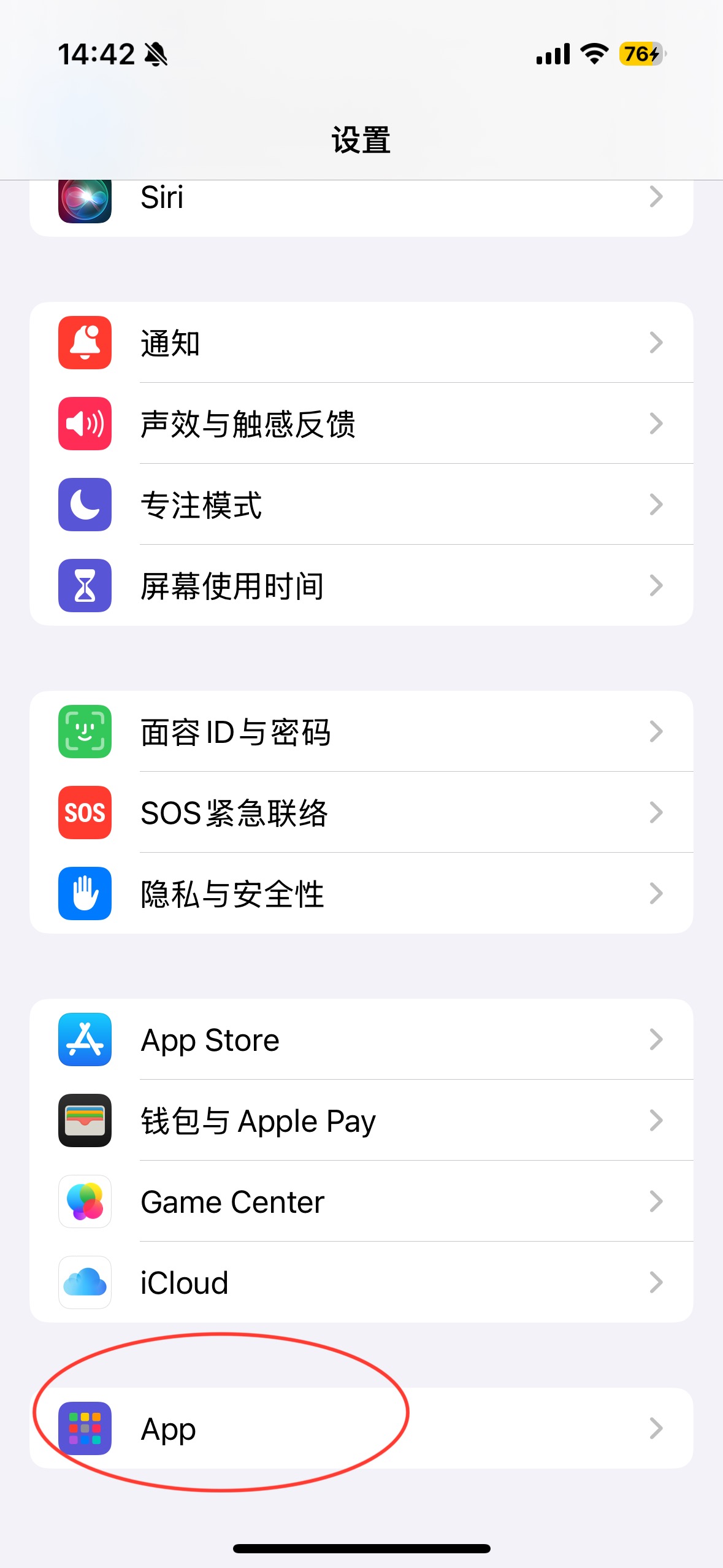Select 钱包与 Apple Pay
723x1568 pixels.
click(361, 1120)
